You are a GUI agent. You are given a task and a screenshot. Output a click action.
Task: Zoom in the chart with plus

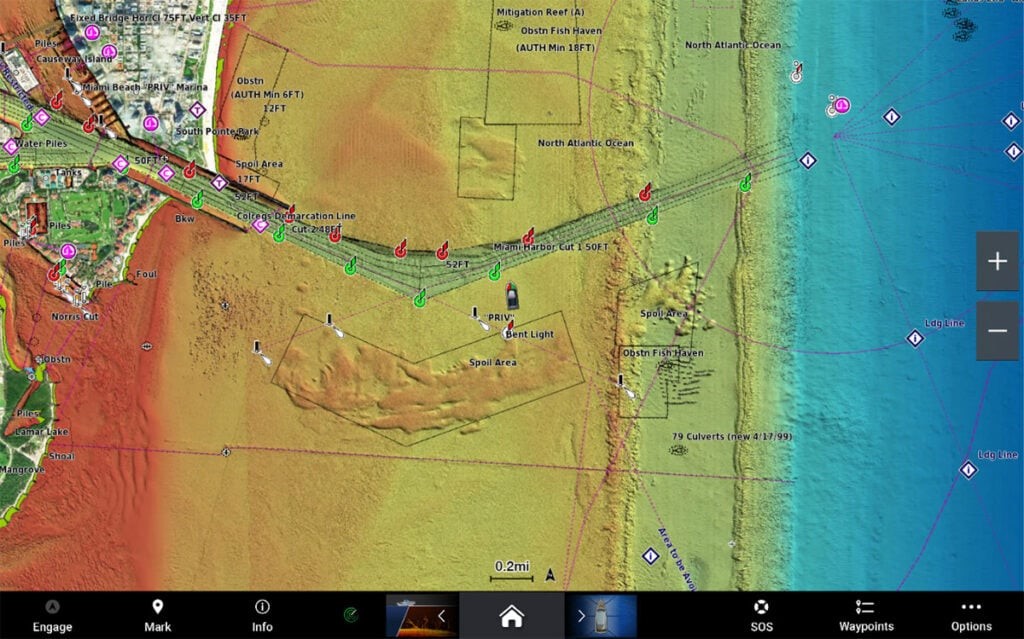point(997,262)
